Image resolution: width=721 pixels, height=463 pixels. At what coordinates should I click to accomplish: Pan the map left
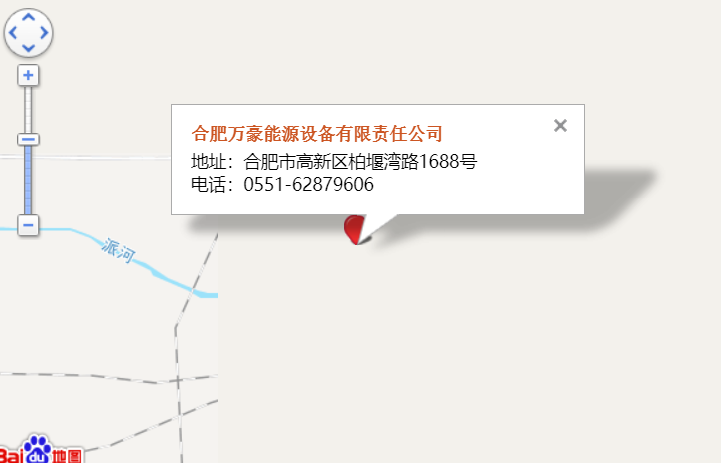coord(13,32)
